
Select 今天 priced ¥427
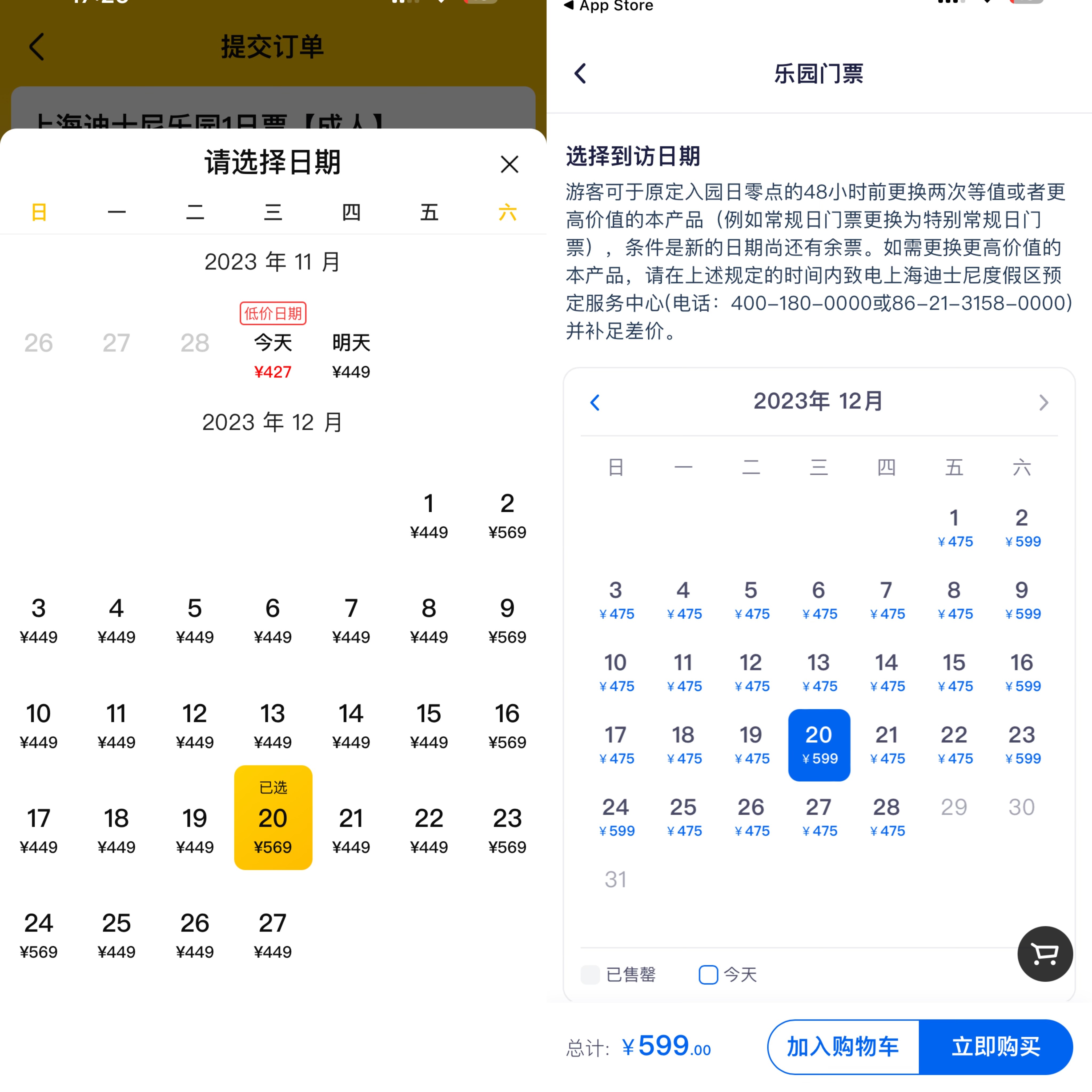273,355
